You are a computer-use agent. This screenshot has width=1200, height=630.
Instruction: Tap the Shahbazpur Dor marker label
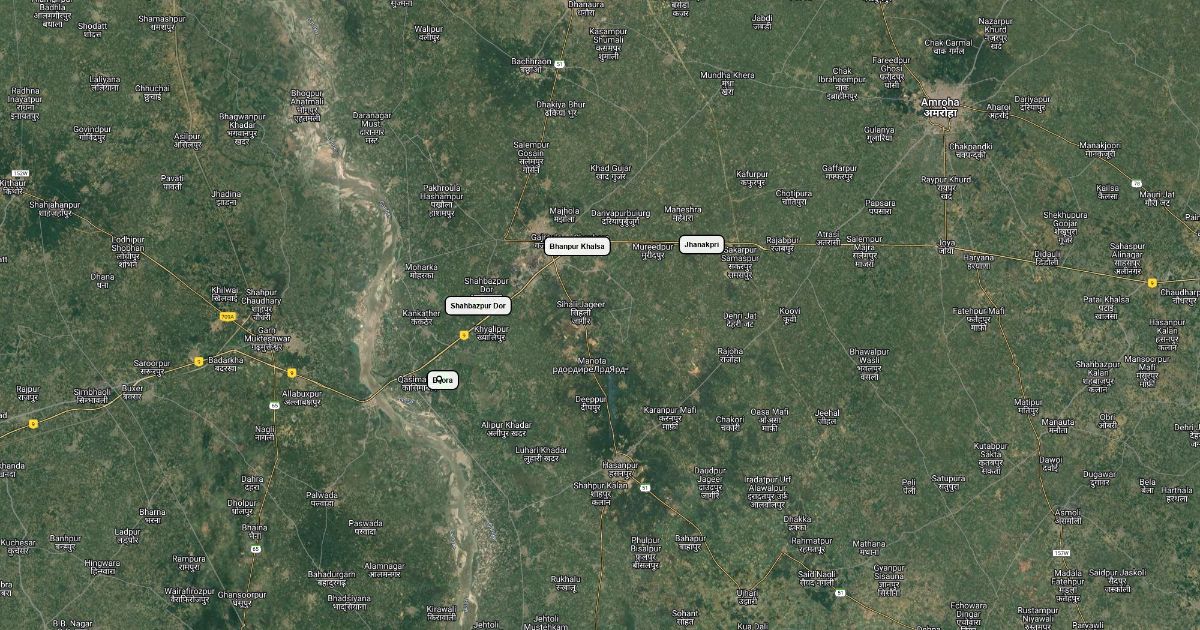478,305
